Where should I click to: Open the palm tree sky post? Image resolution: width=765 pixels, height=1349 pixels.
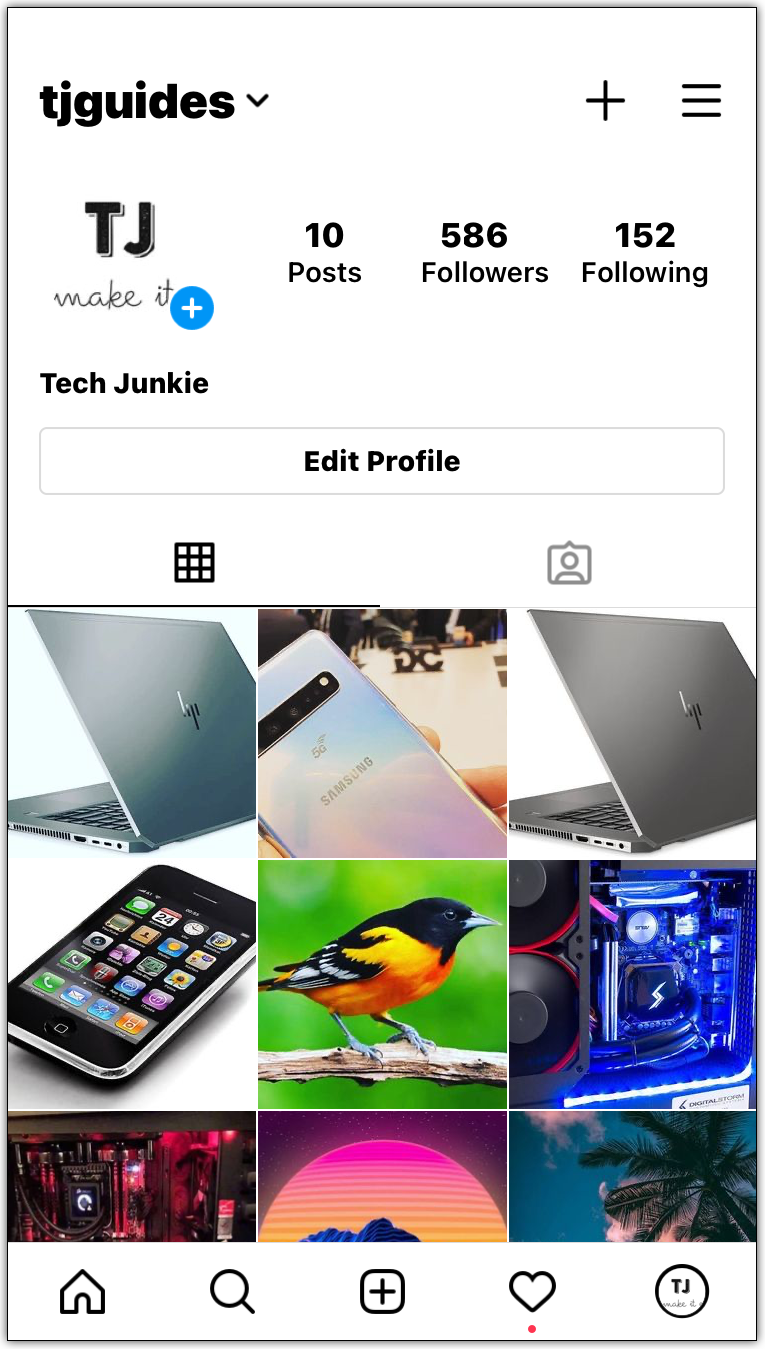(632, 1177)
